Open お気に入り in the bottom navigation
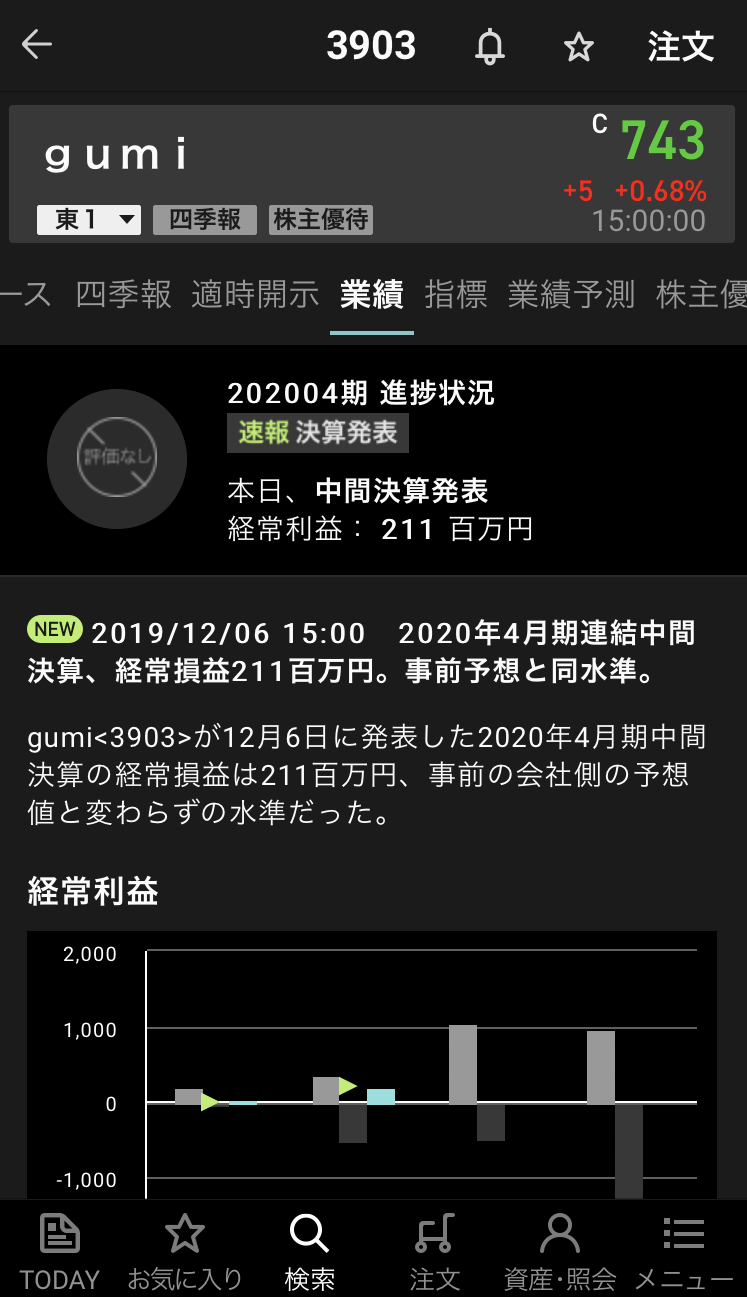 [185, 1250]
